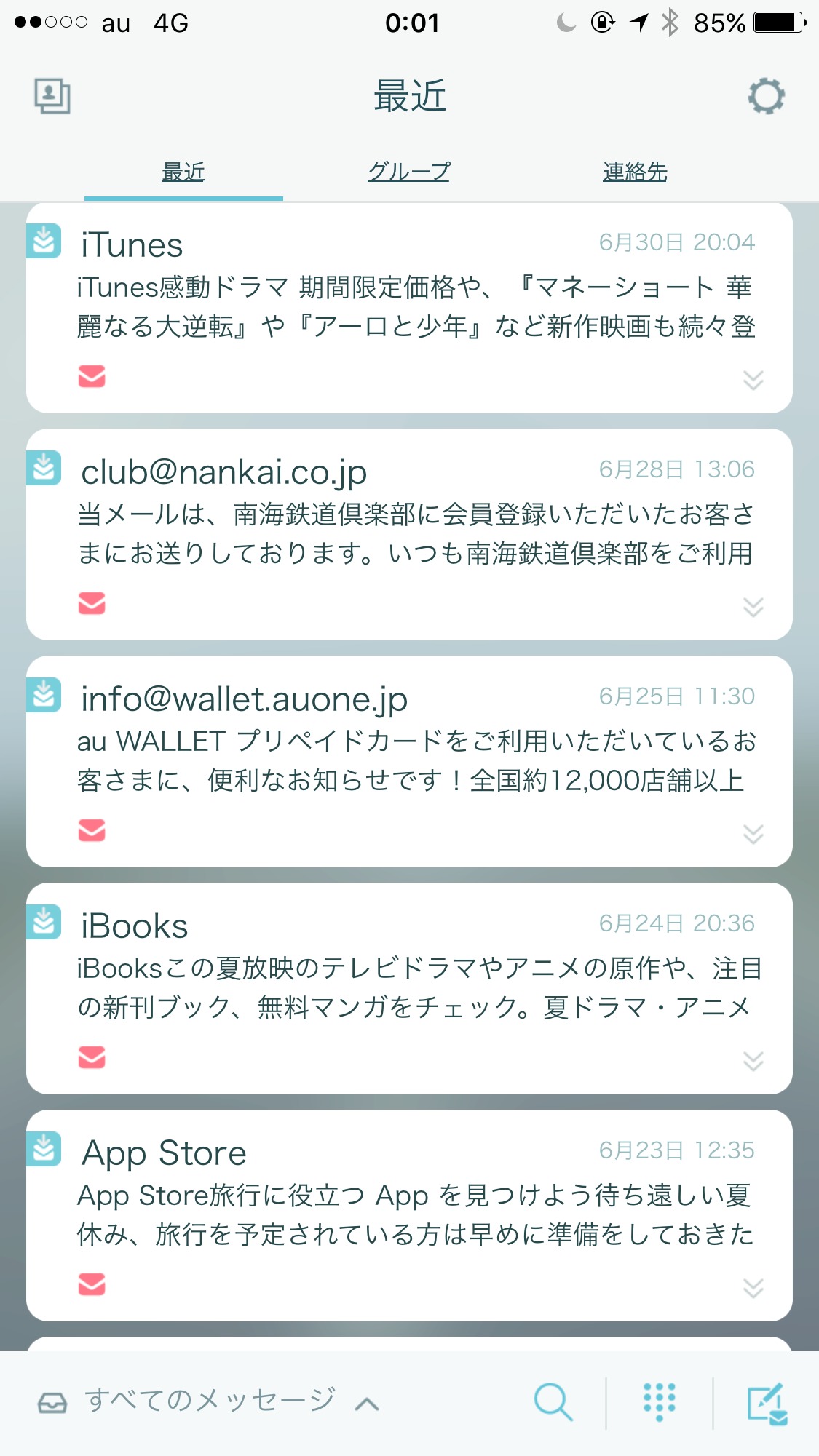The height and width of the screenshot is (1456, 819).
Task: Switch to the グループ tab
Action: (x=409, y=172)
